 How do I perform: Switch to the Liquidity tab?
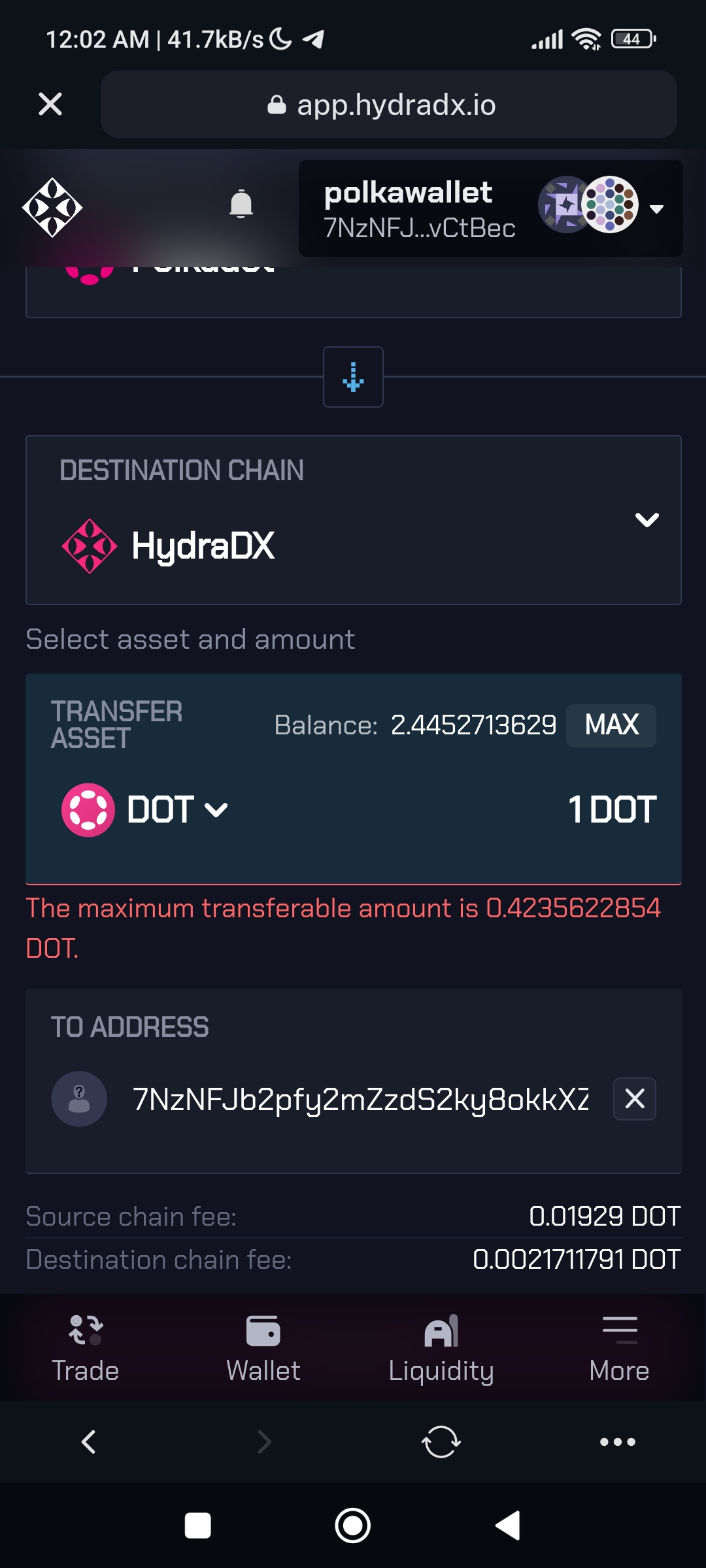(441, 1348)
